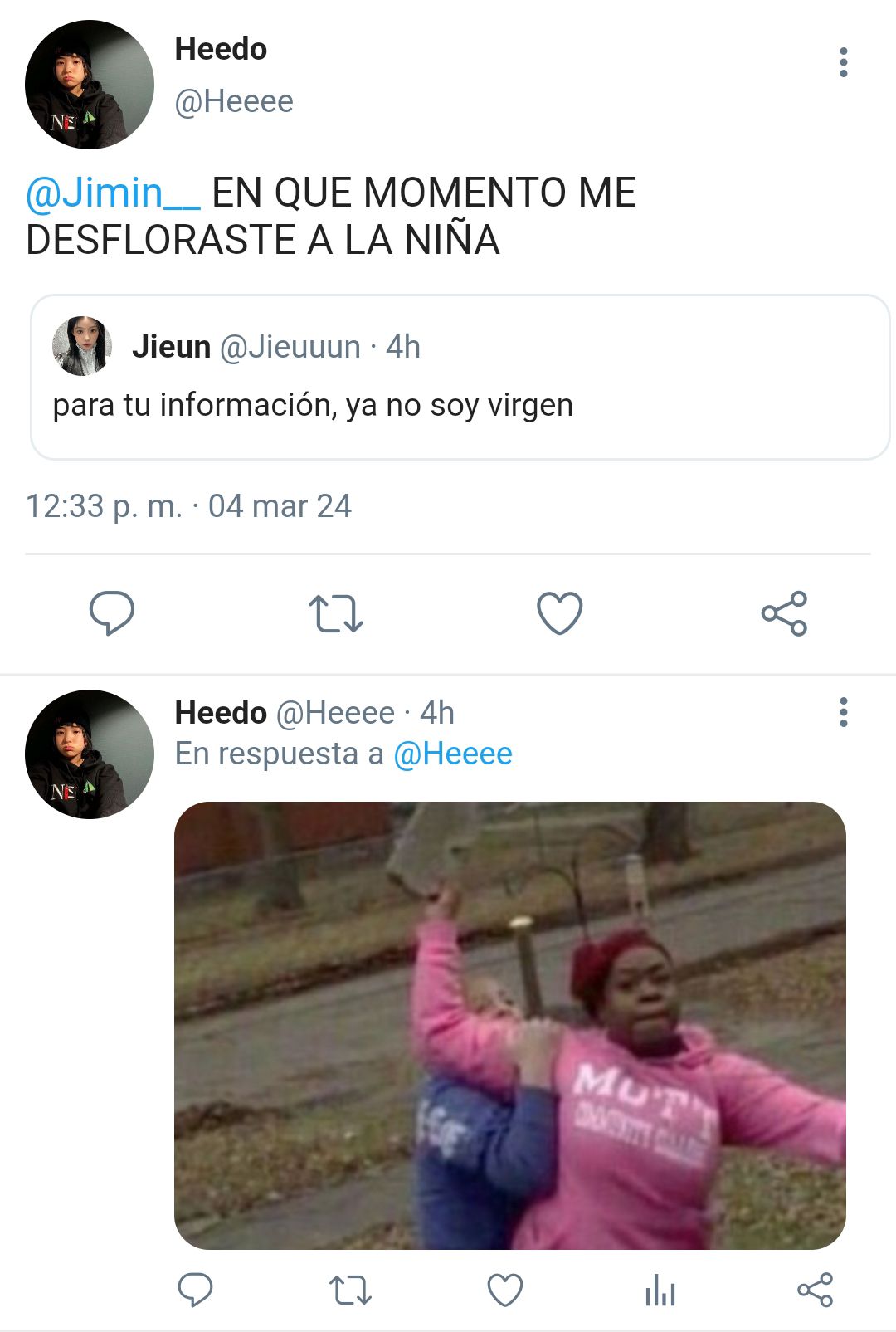Comment on Heedo's reply with the image
This screenshot has height=1332, width=896.
195,1290
